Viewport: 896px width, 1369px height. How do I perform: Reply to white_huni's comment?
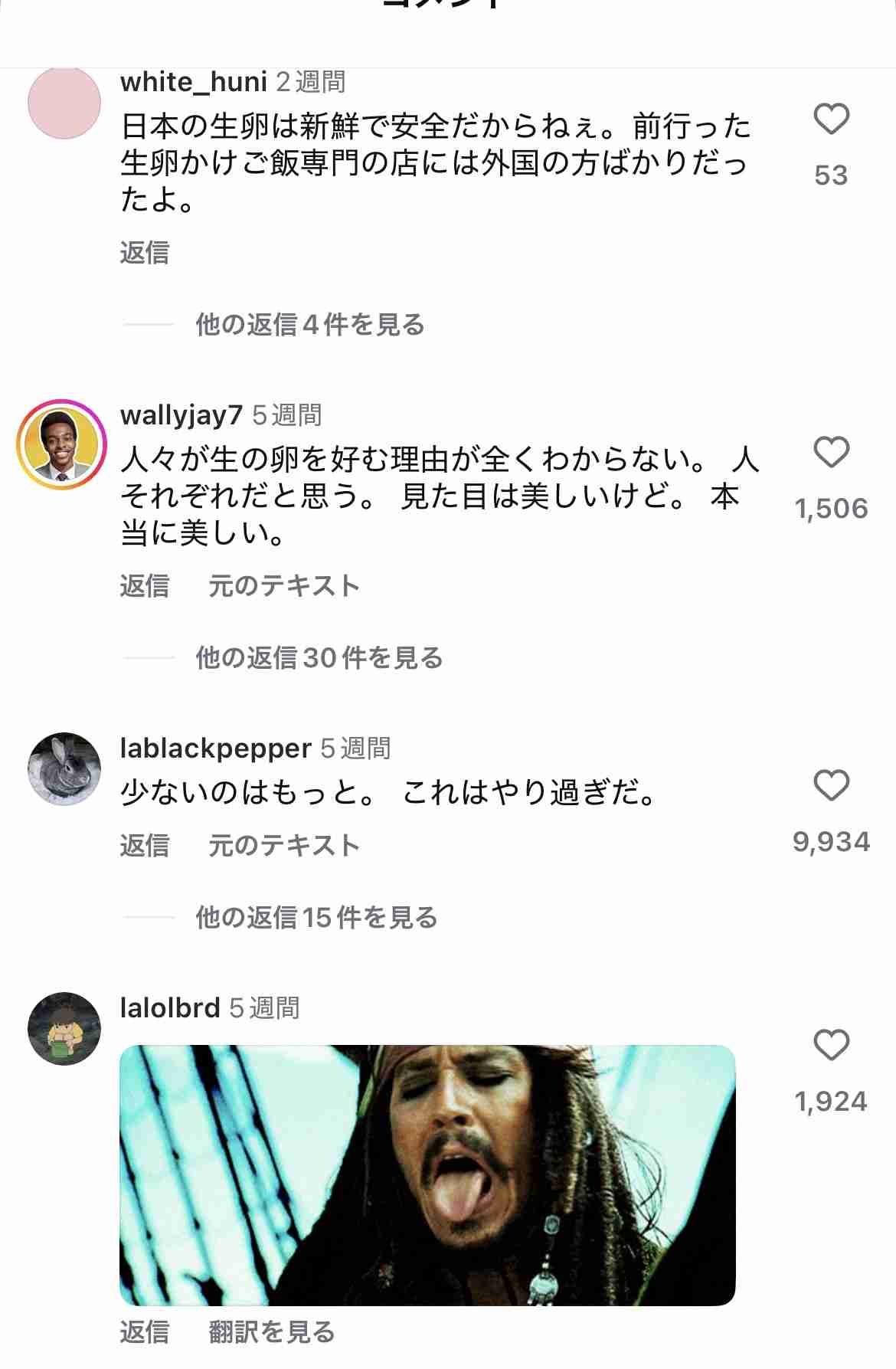(x=144, y=252)
